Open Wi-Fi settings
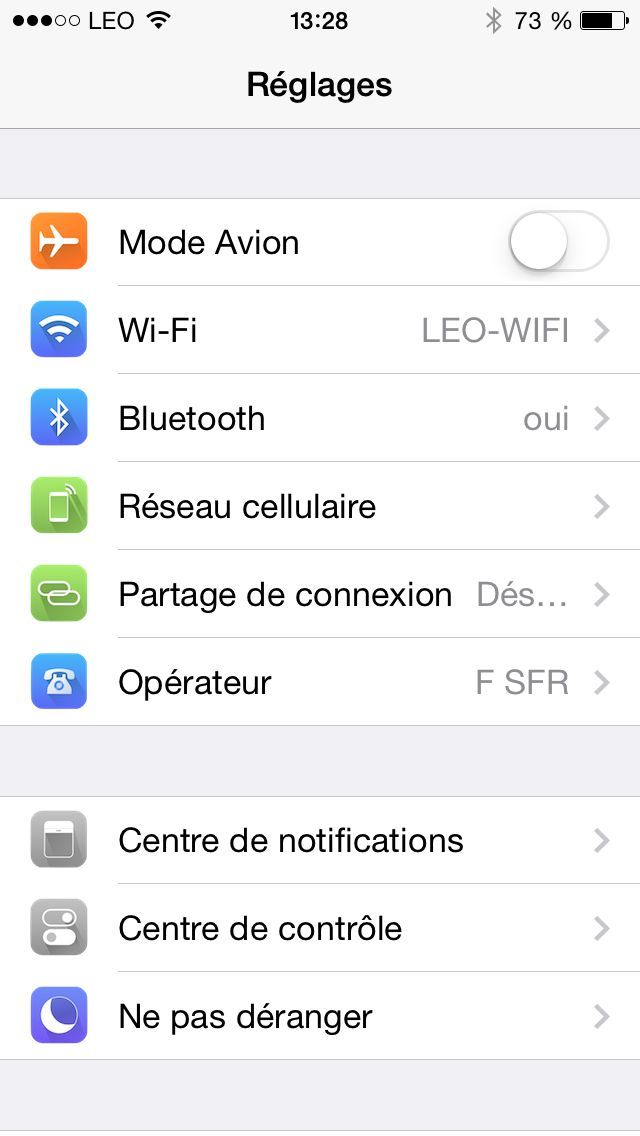This screenshot has height=1136, width=640. pyautogui.click(x=320, y=330)
